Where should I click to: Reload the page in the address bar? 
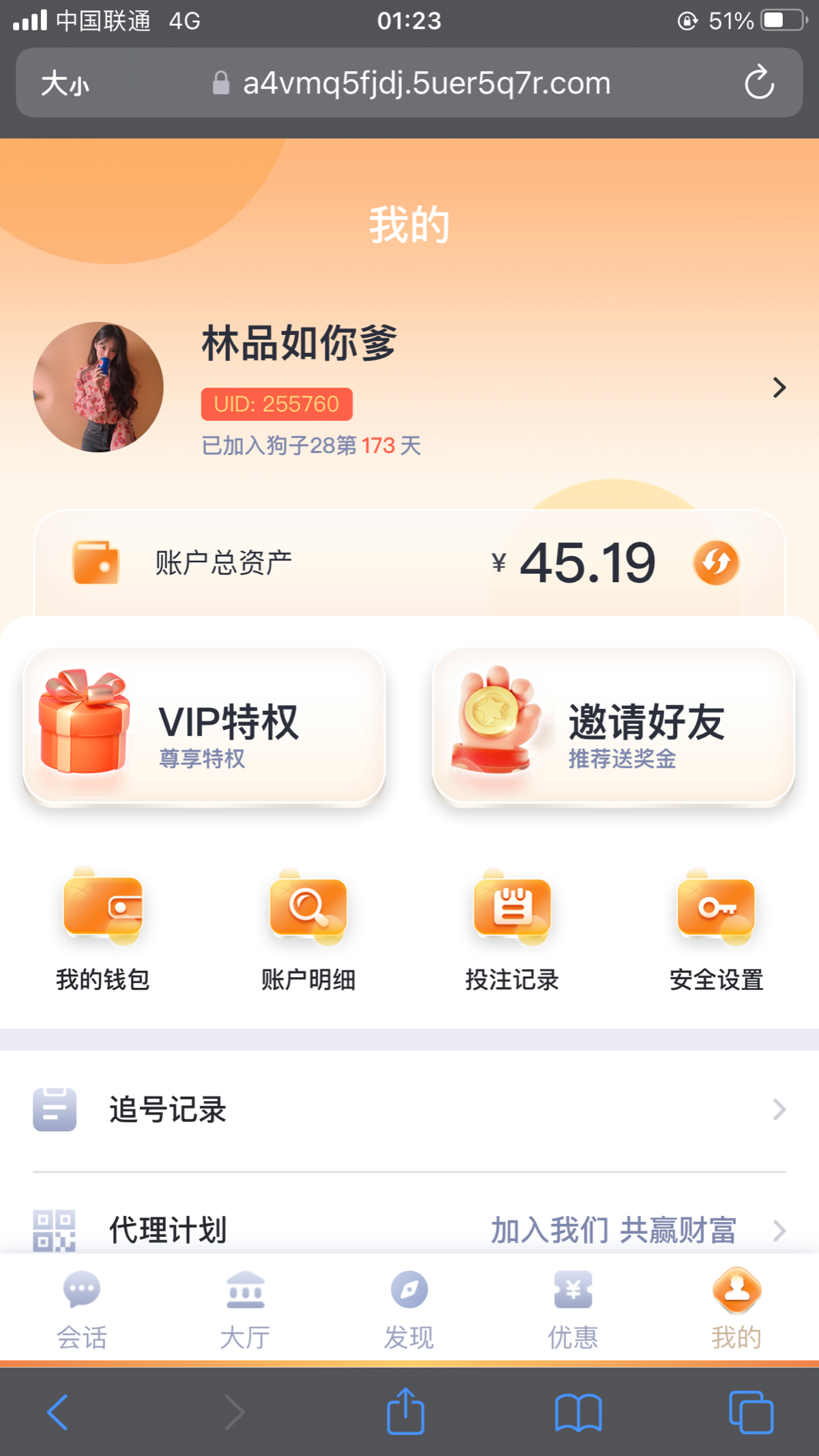click(759, 83)
